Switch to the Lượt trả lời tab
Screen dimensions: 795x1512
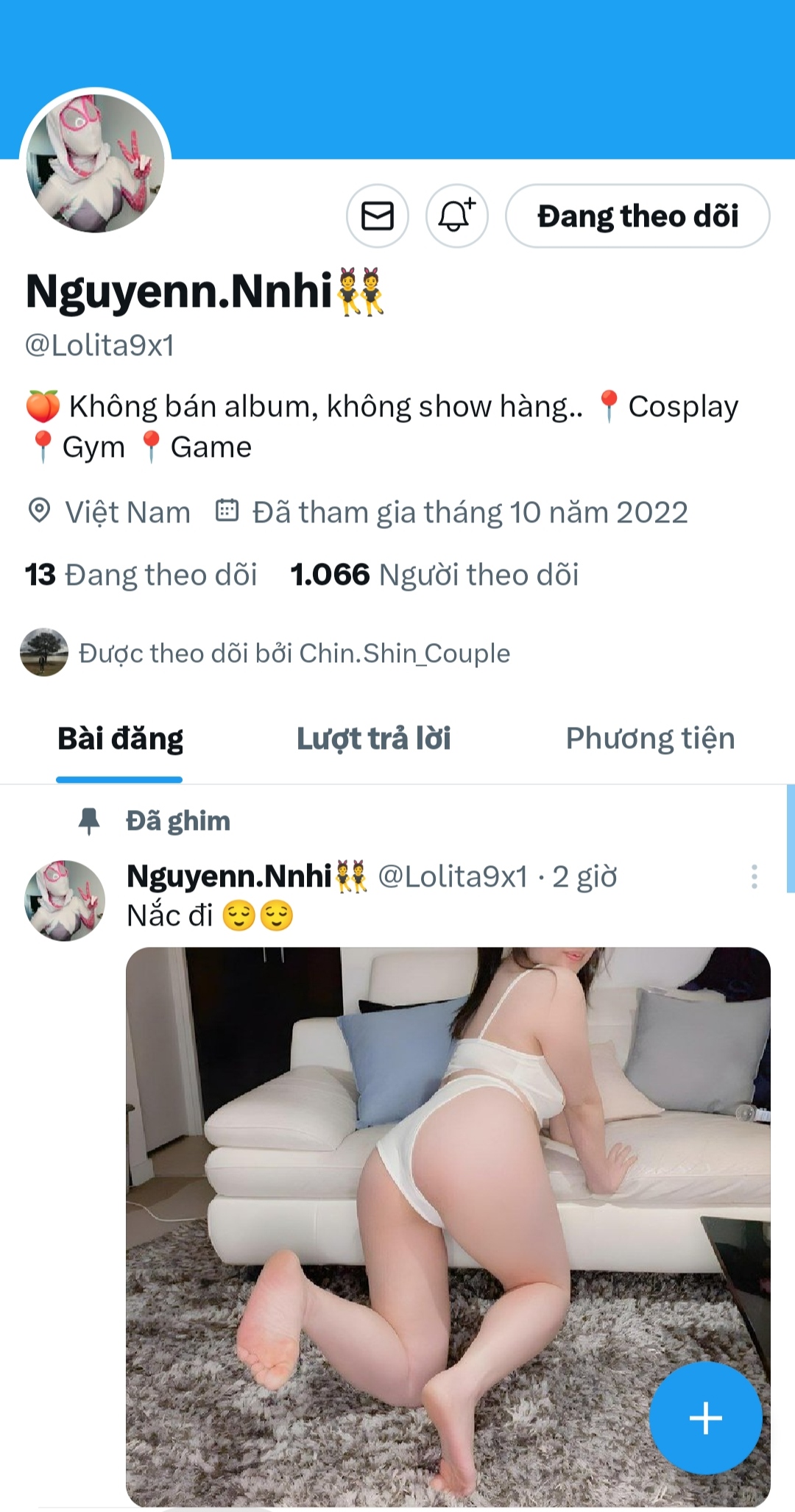(373, 739)
